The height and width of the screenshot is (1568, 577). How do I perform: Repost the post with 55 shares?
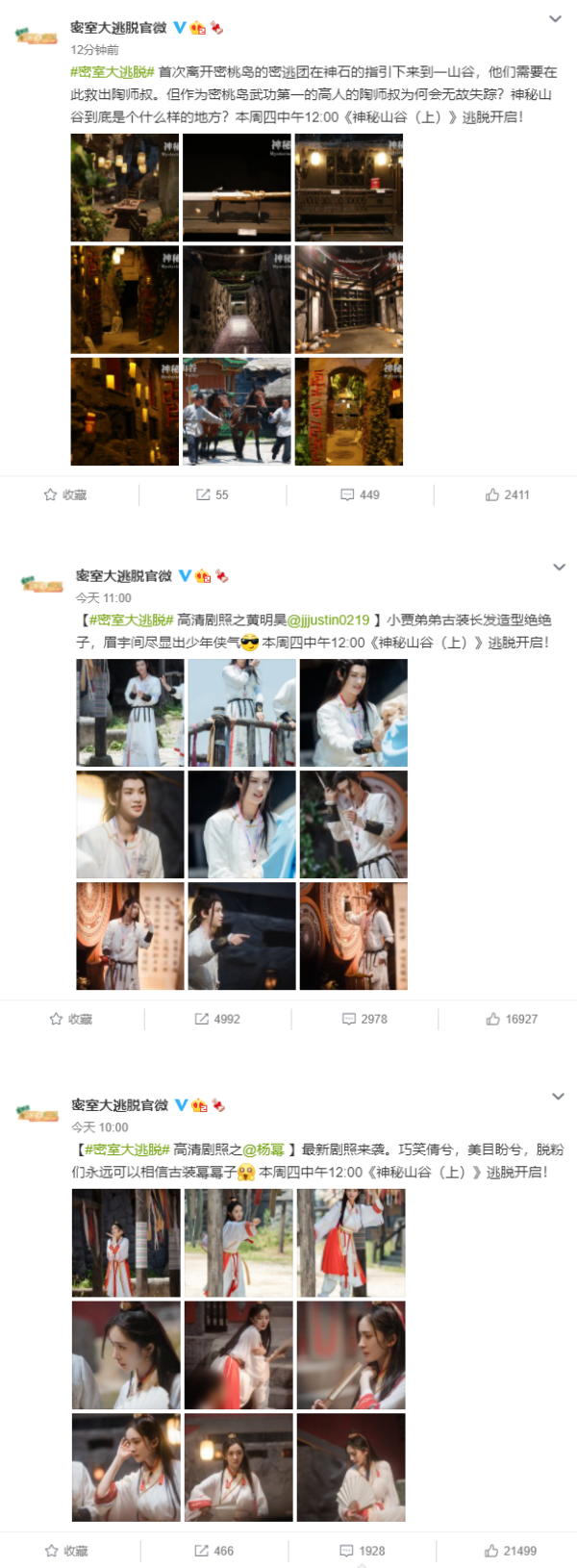point(213,494)
